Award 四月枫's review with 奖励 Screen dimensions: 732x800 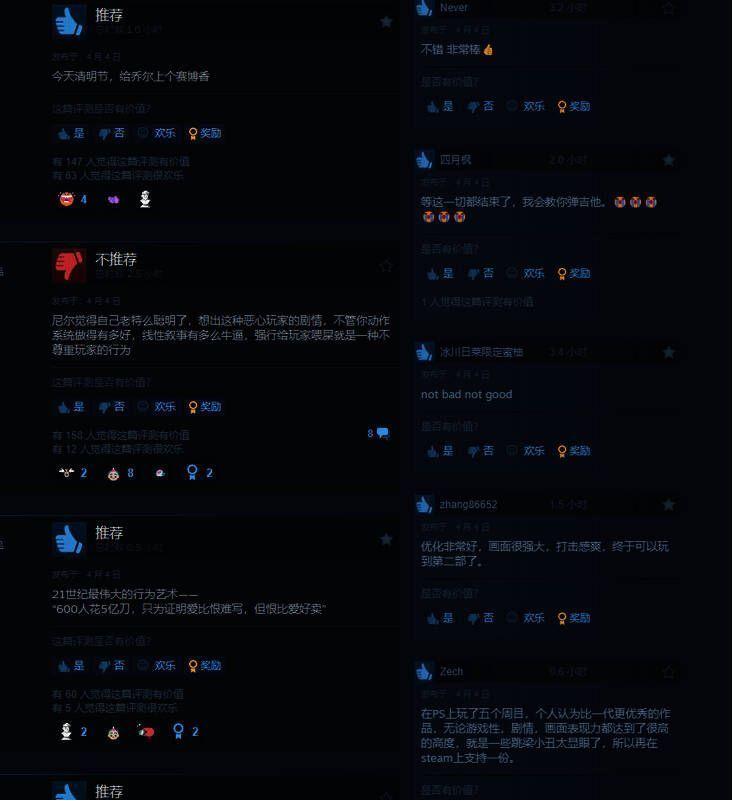point(574,273)
